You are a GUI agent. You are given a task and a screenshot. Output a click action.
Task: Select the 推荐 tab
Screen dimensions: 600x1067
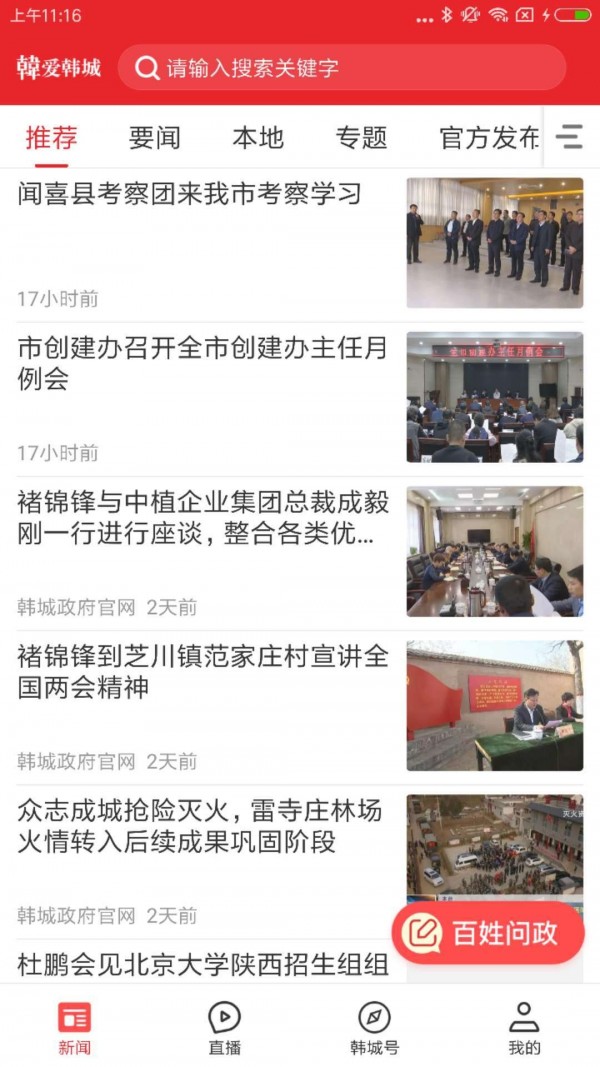[51, 138]
